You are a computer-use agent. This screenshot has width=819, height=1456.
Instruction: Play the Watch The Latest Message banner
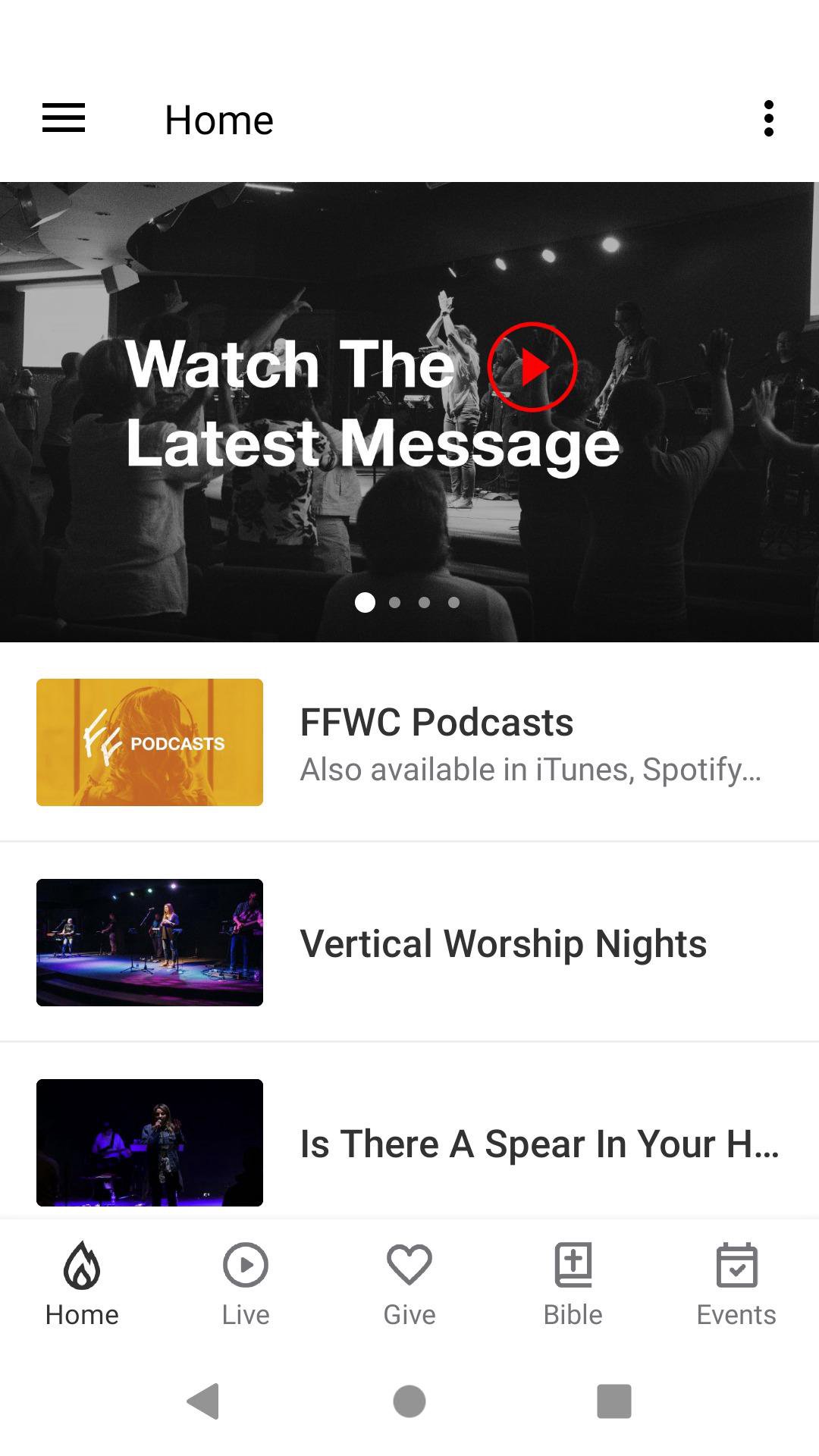click(532, 367)
